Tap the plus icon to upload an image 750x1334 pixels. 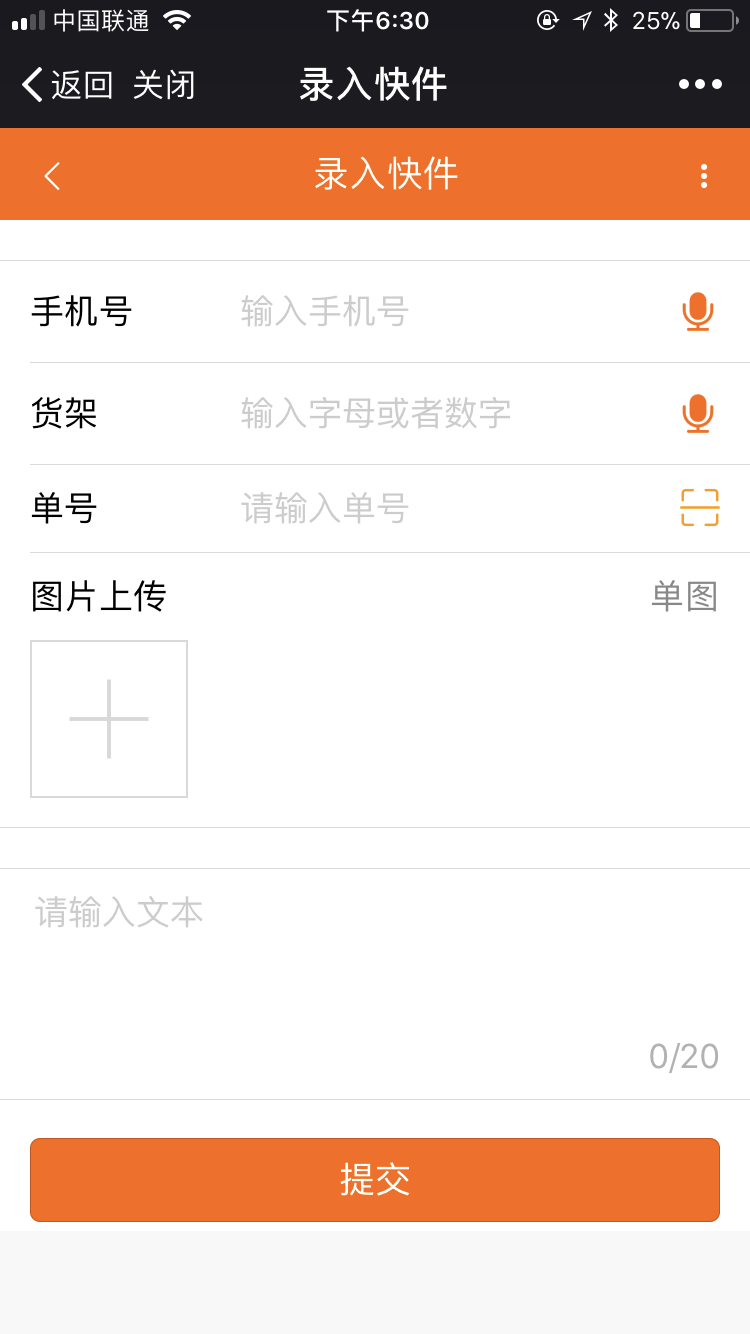point(108,718)
